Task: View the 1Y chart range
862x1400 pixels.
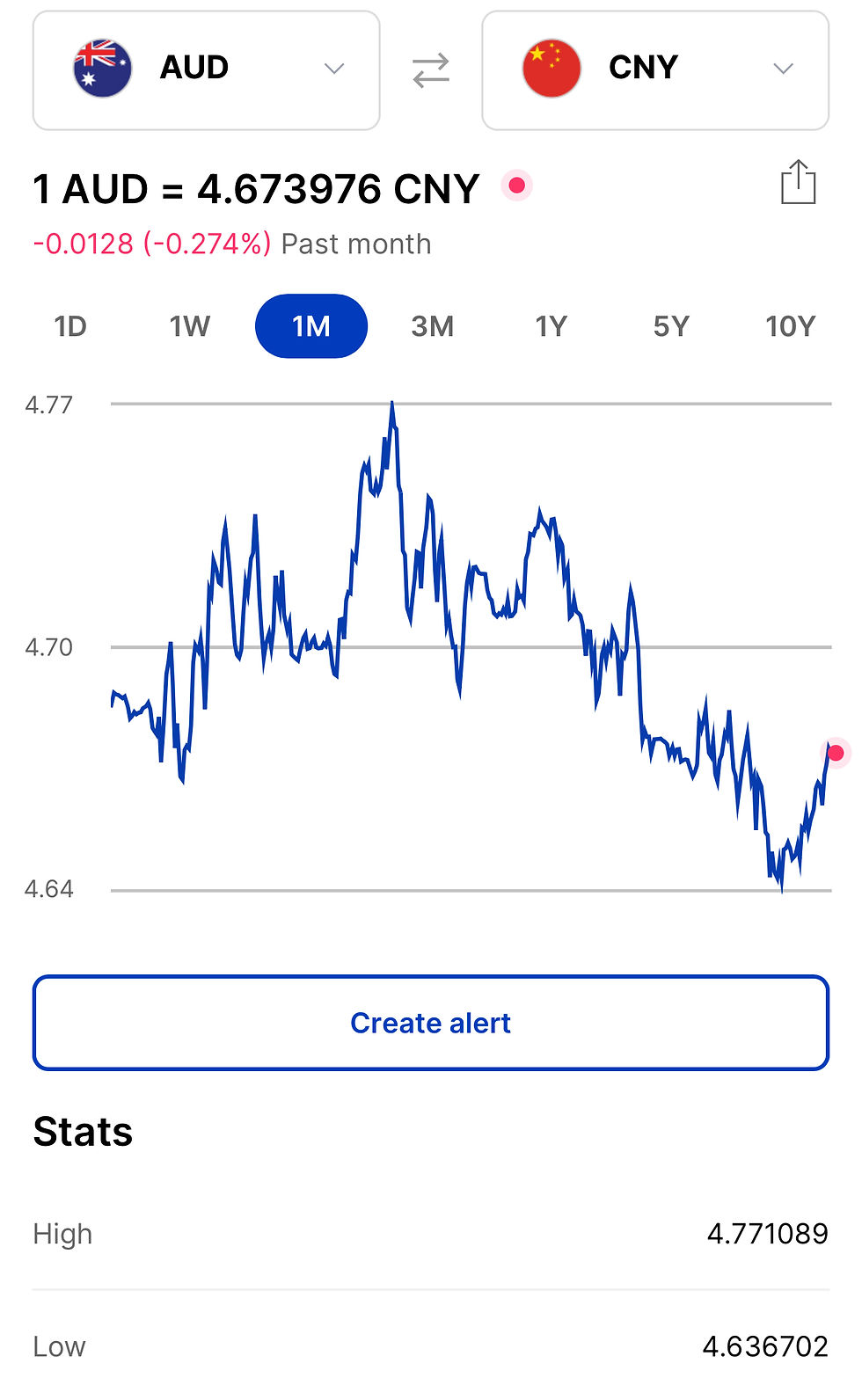Action: click(551, 326)
